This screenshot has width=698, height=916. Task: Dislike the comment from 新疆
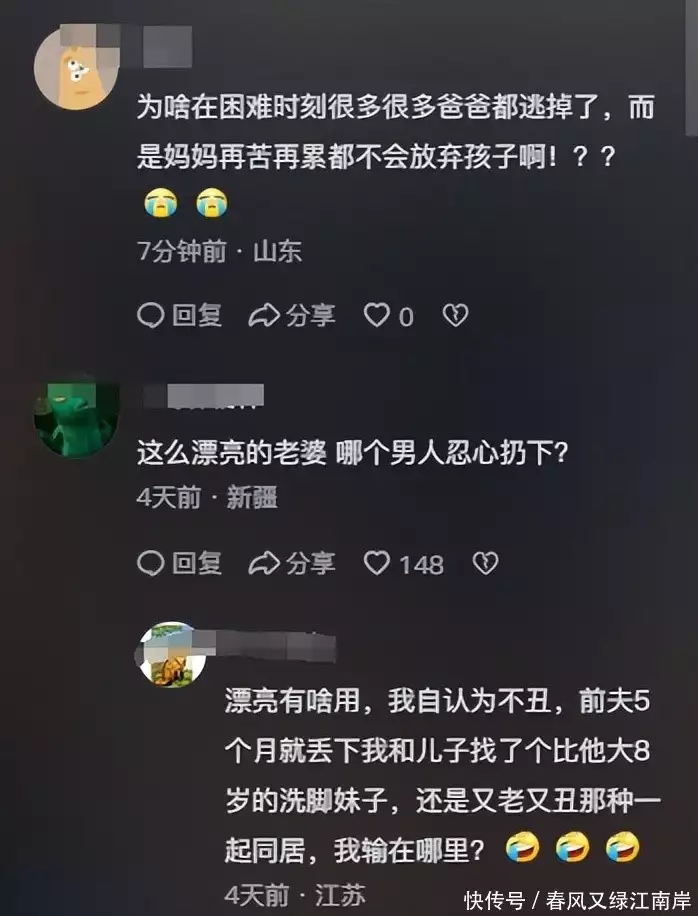click(485, 563)
